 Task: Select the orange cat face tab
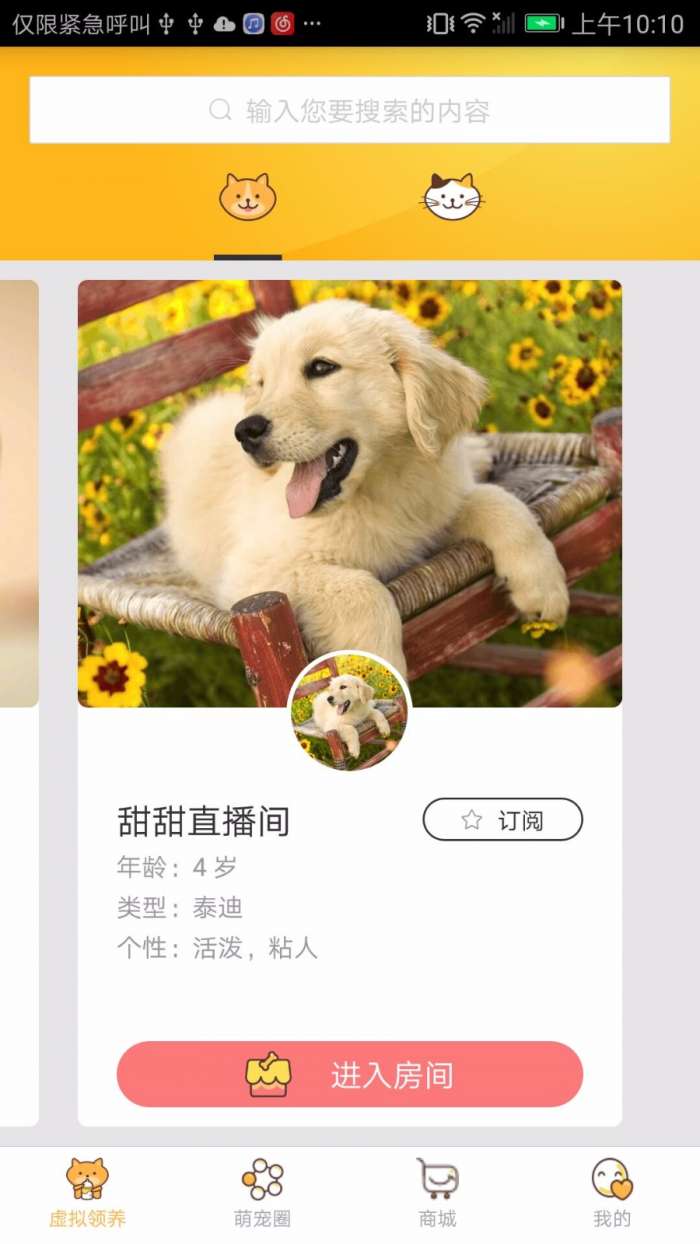[248, 197]
